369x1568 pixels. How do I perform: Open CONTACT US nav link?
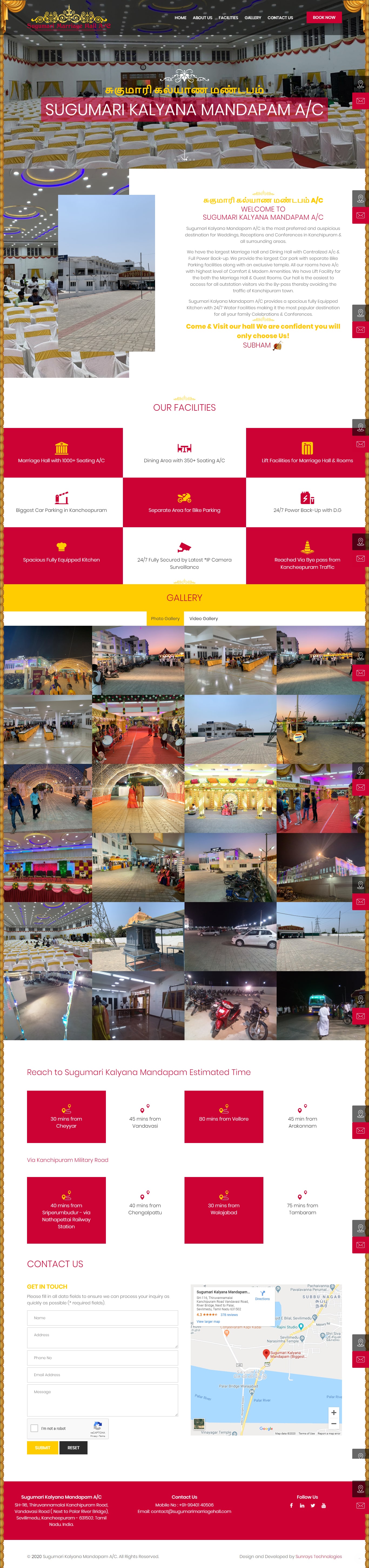click(280, 18)
